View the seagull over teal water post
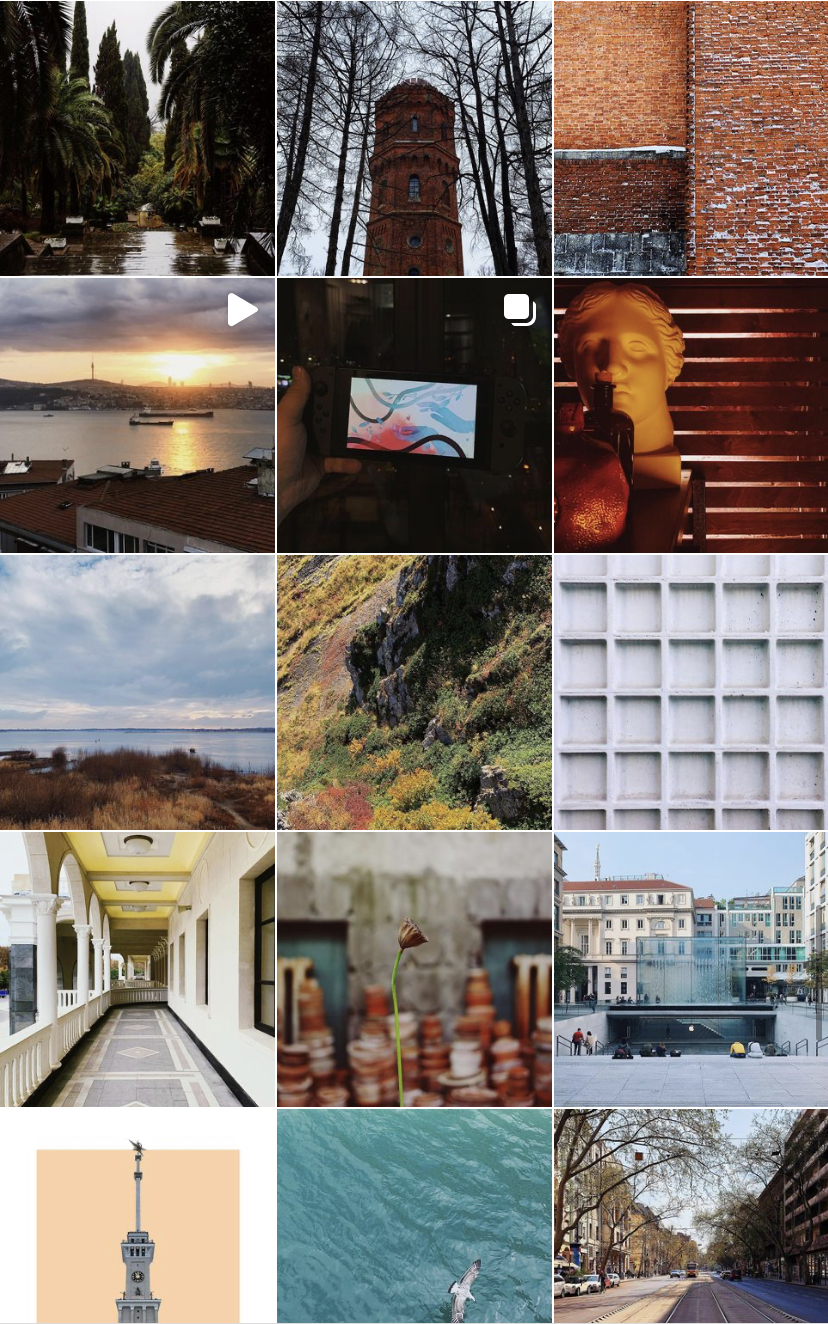 click(414, 1216)
